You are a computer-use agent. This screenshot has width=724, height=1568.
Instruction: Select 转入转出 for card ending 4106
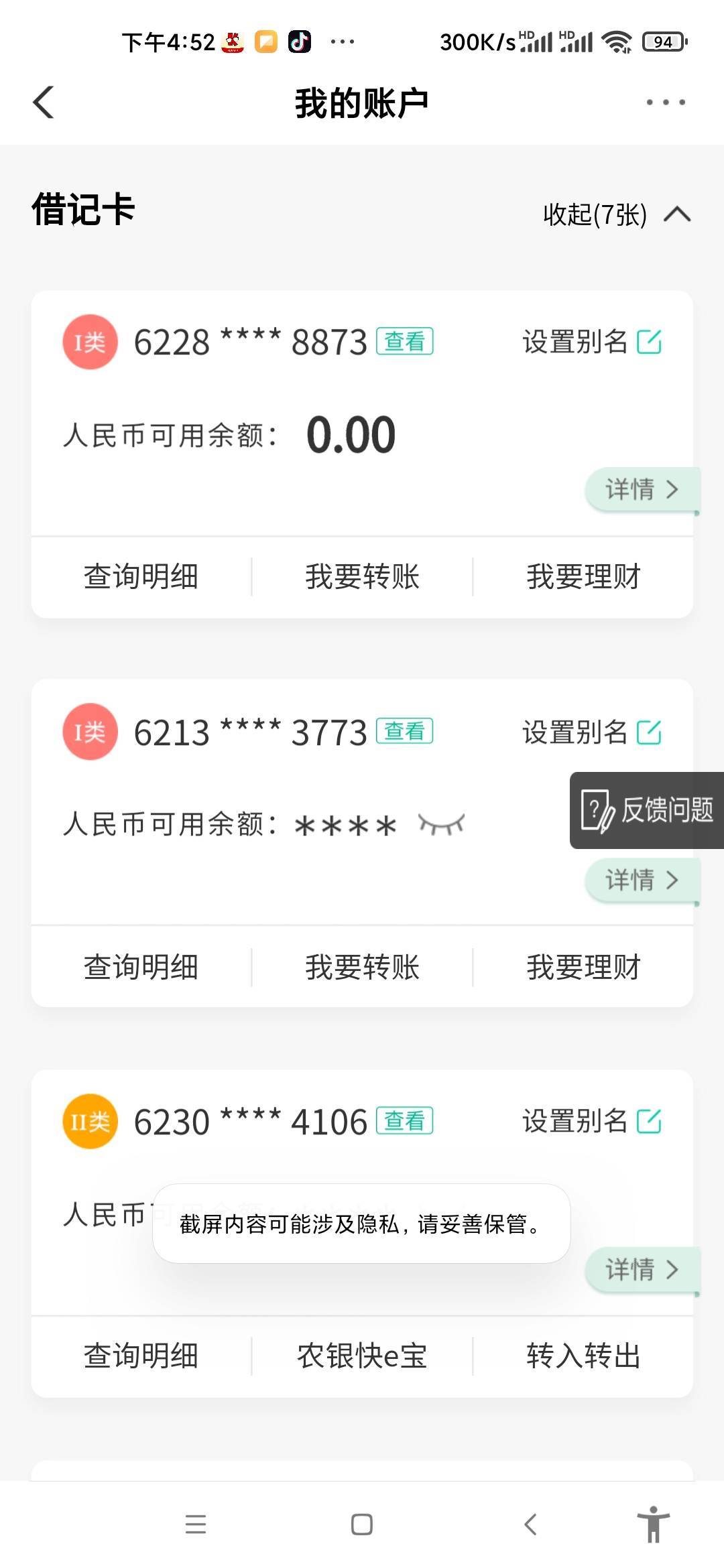583,1356
